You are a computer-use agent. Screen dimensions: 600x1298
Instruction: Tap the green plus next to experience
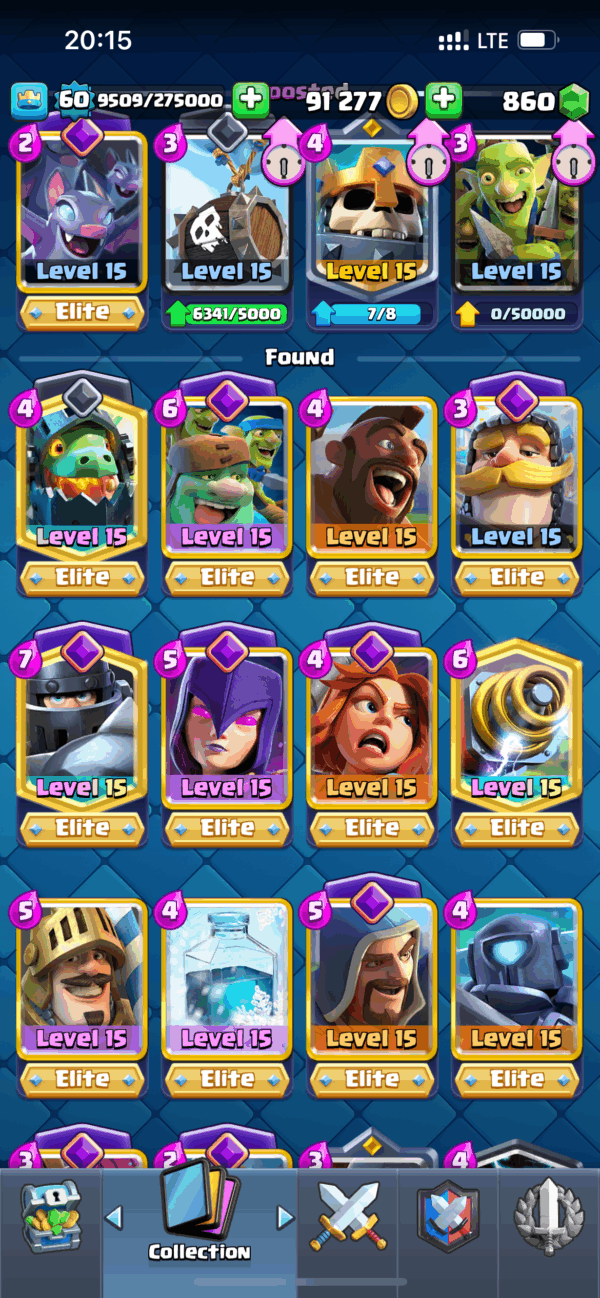pyautogui.click(x=251, y=100)
